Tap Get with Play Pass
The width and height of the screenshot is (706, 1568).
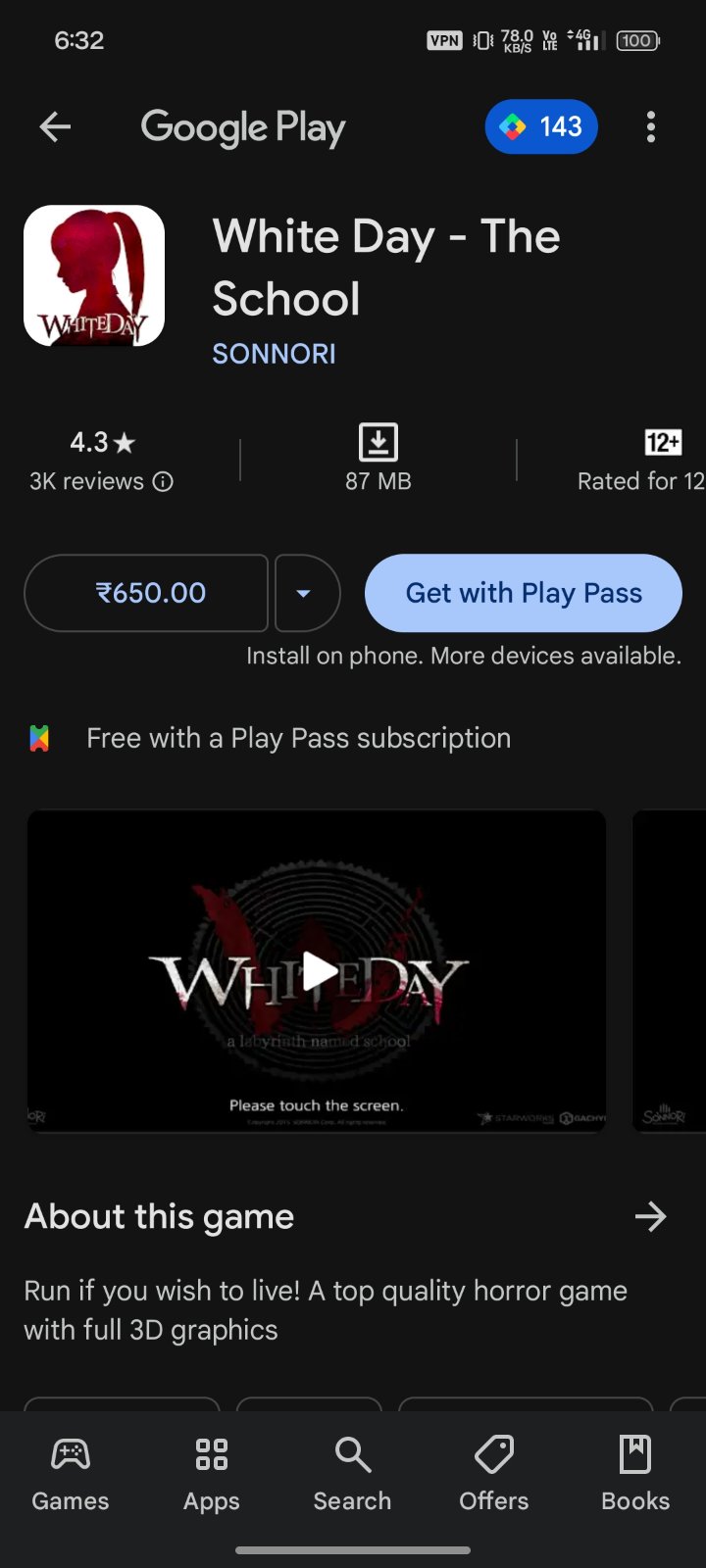click(524, 593)
